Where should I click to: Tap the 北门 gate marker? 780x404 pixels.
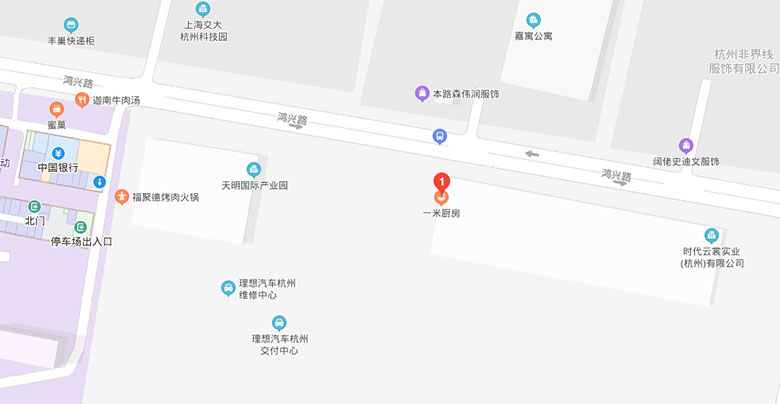pyautogui.click(x=34, y=206)
